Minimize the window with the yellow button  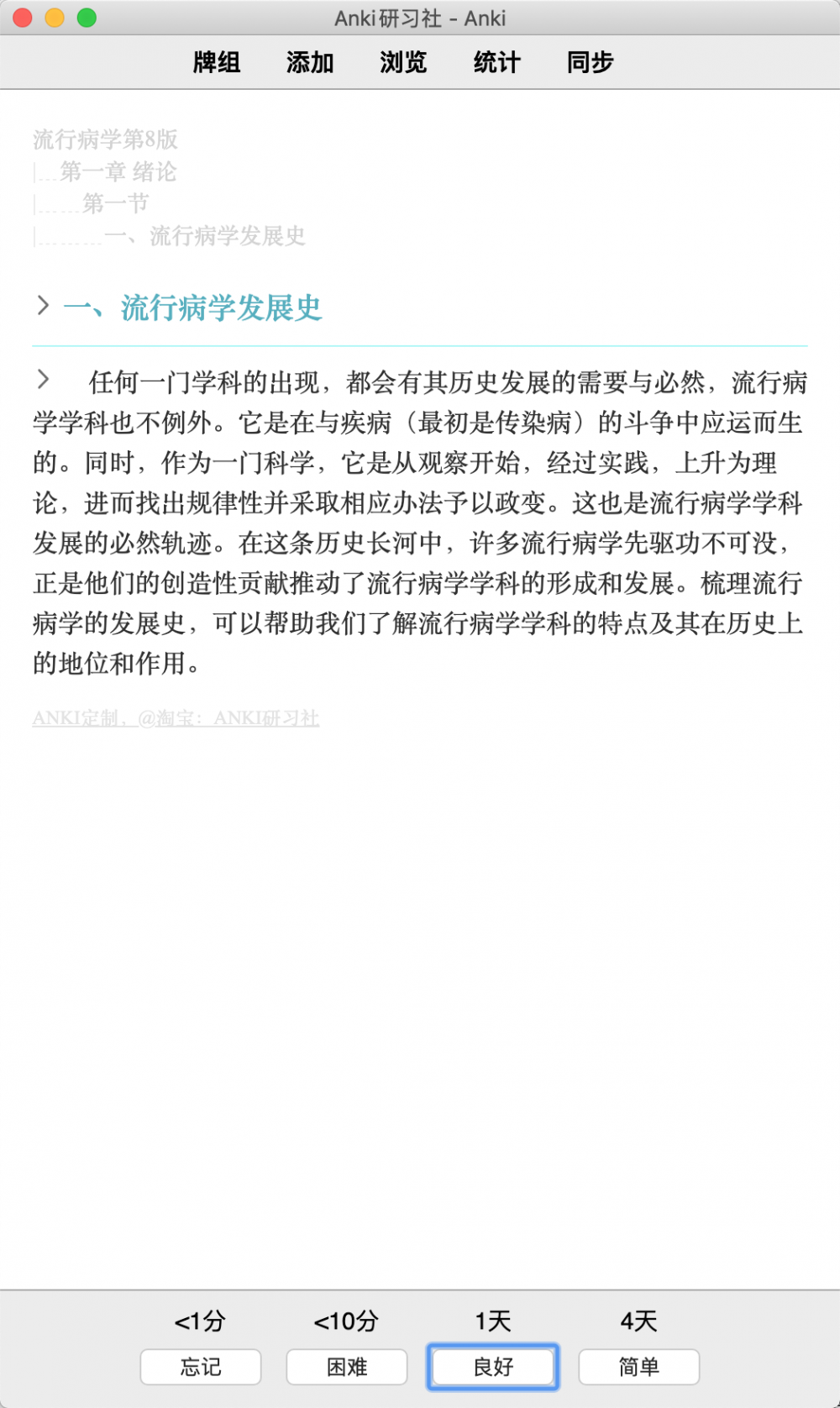55,18
